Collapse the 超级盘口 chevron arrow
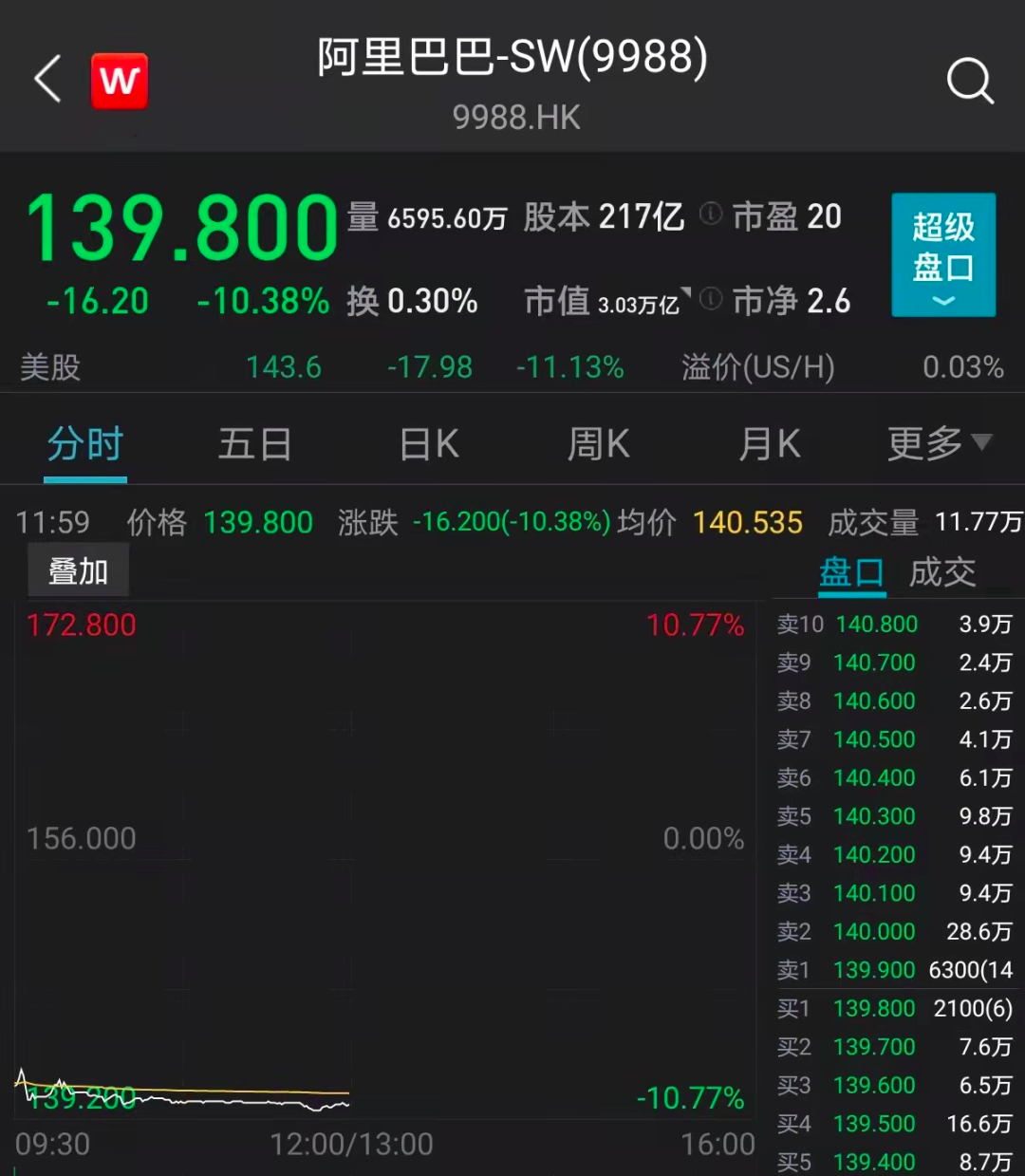The height and width of the screenshot is (1176, 1025). point(942,301)
